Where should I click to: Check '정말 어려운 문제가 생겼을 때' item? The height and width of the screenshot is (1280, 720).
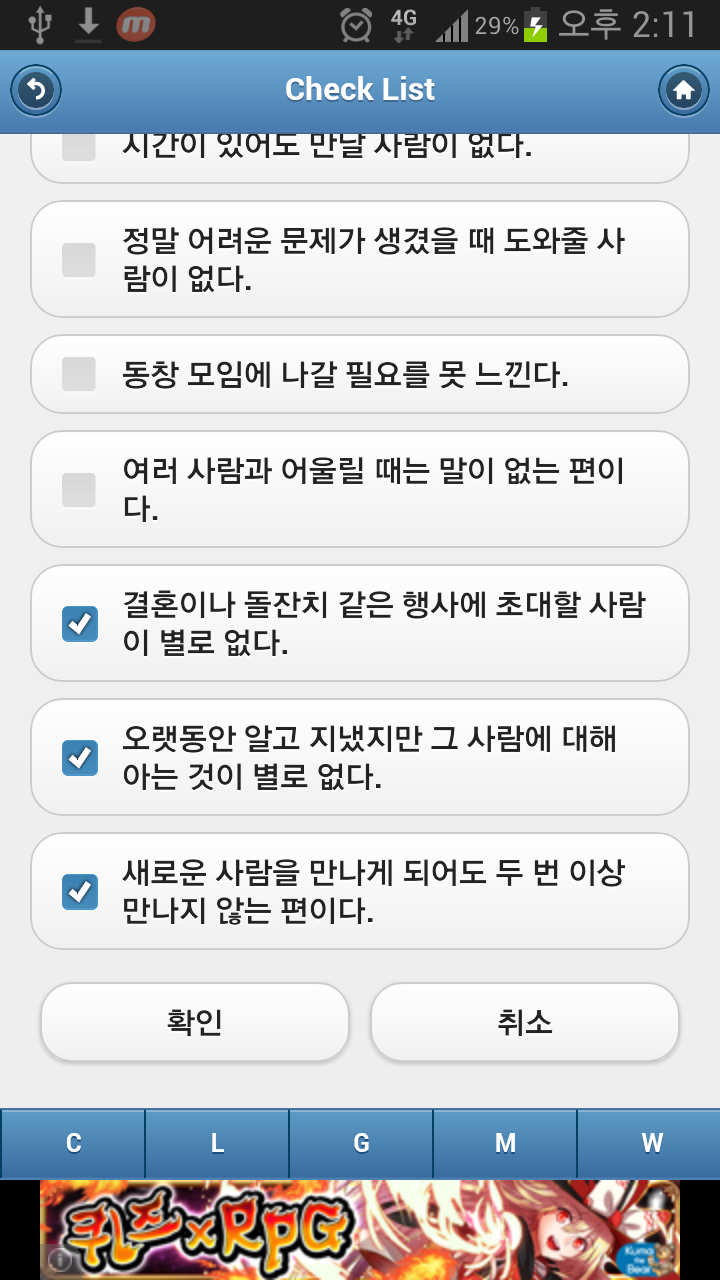pyautogui.click(x=79, y=260)
